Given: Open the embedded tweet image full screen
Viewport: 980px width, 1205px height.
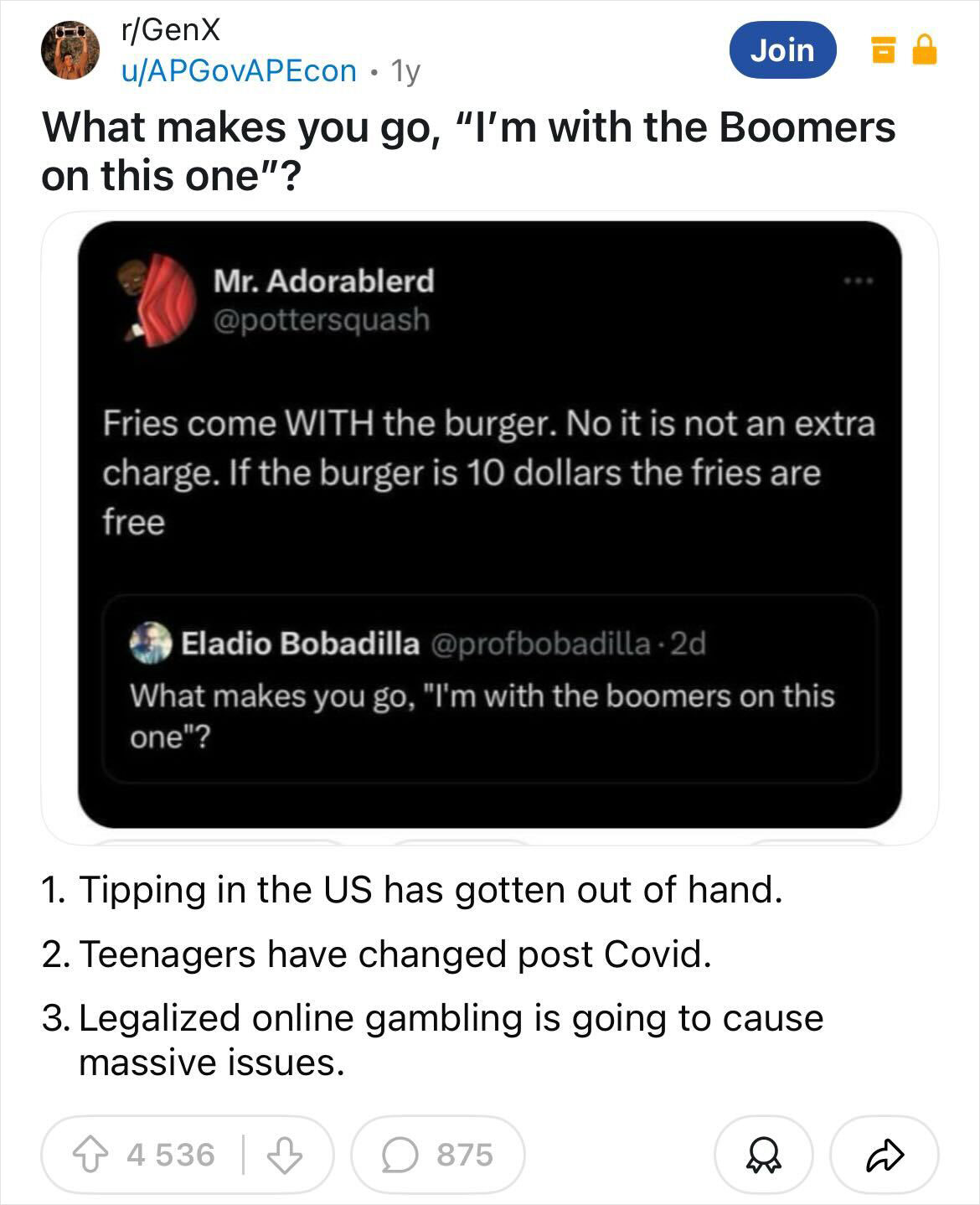Looking at the screenshot, I should tap(489, 525).
